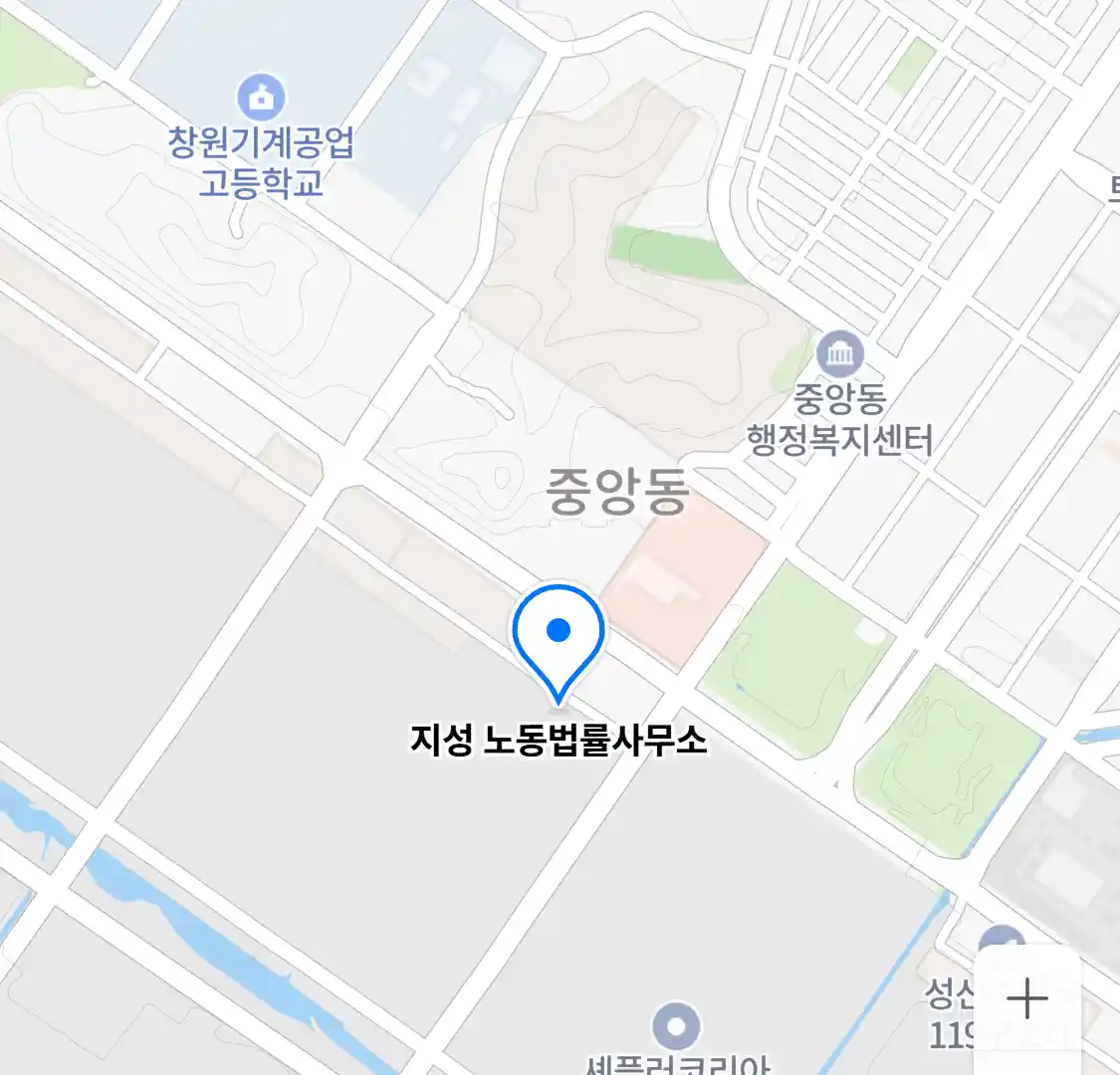Screen dimensions: 1120x1075
Task: Tap the 지성 노동법률사무소 location pin
Action: (x=559, y=637)
